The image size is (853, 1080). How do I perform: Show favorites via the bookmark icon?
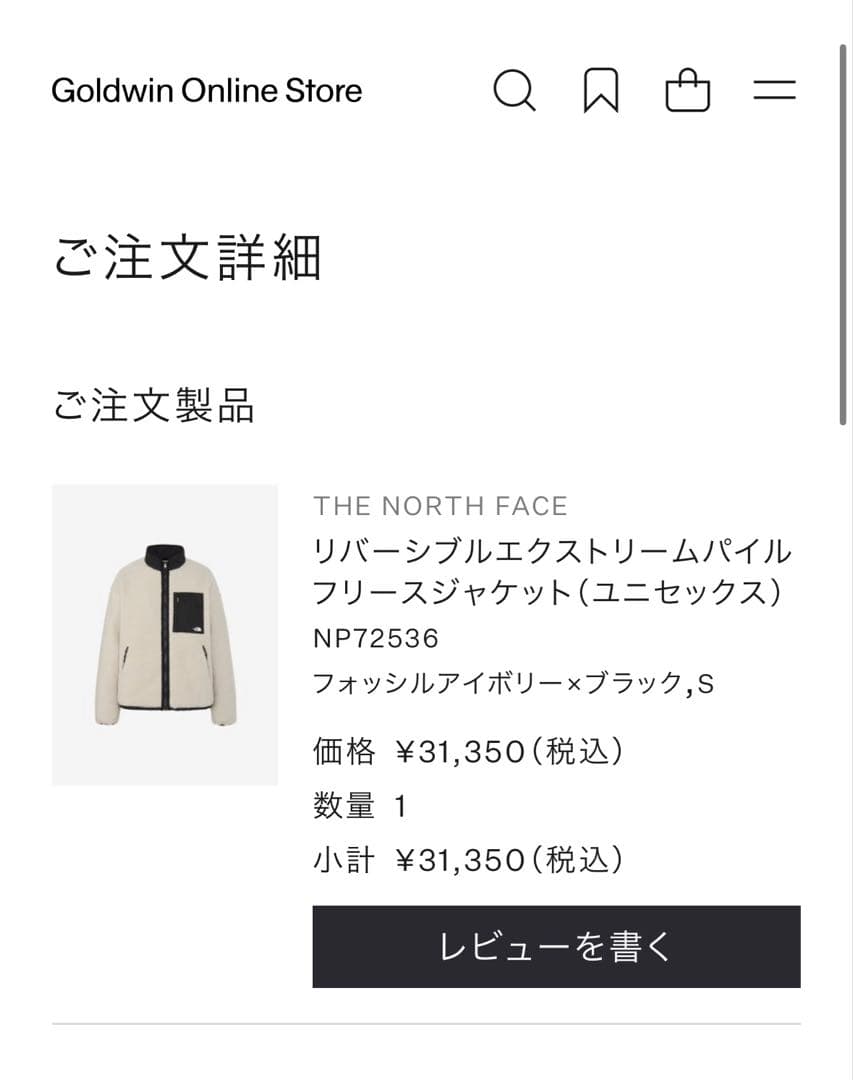pyautogui.click(x=602, y=92)
